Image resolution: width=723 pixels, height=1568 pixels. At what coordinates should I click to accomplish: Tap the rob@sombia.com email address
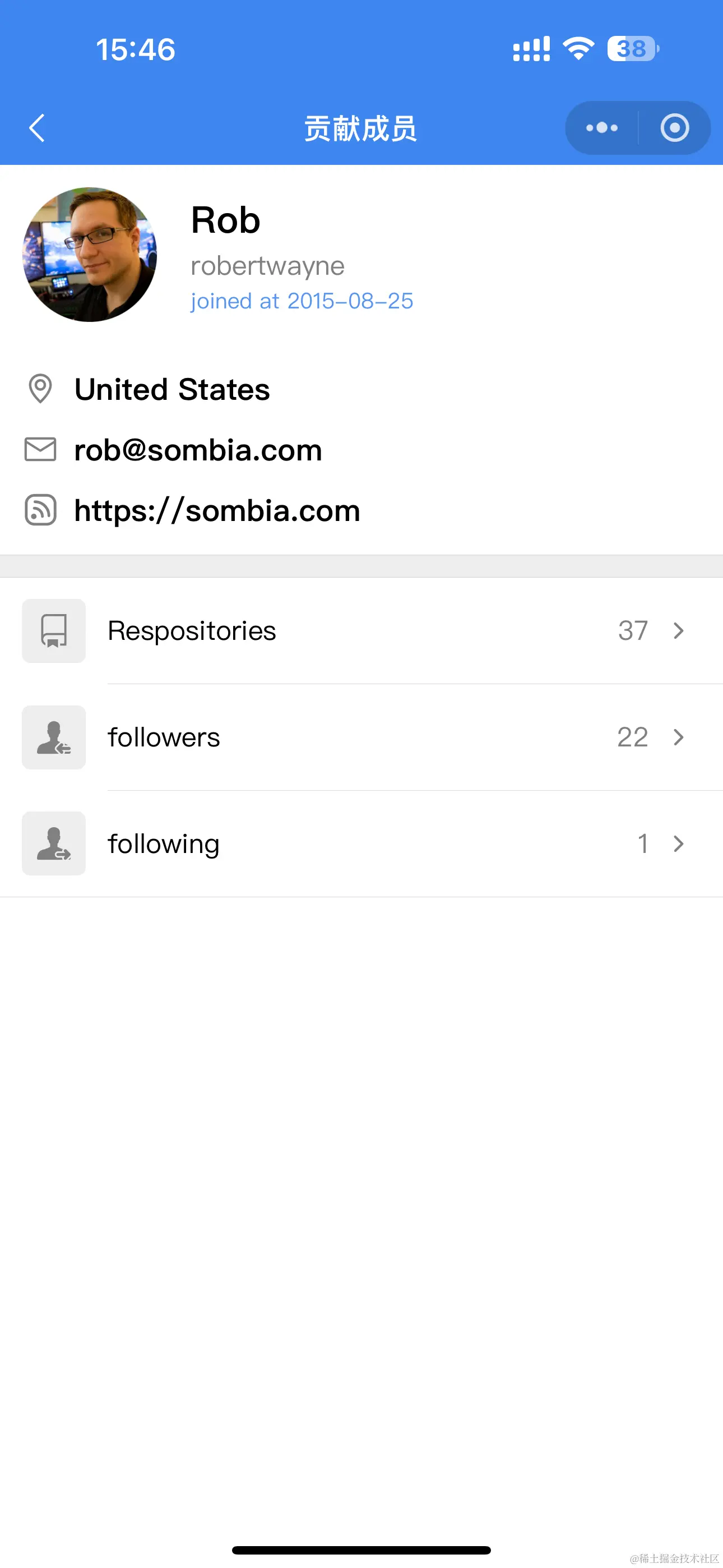click(198, 450)
